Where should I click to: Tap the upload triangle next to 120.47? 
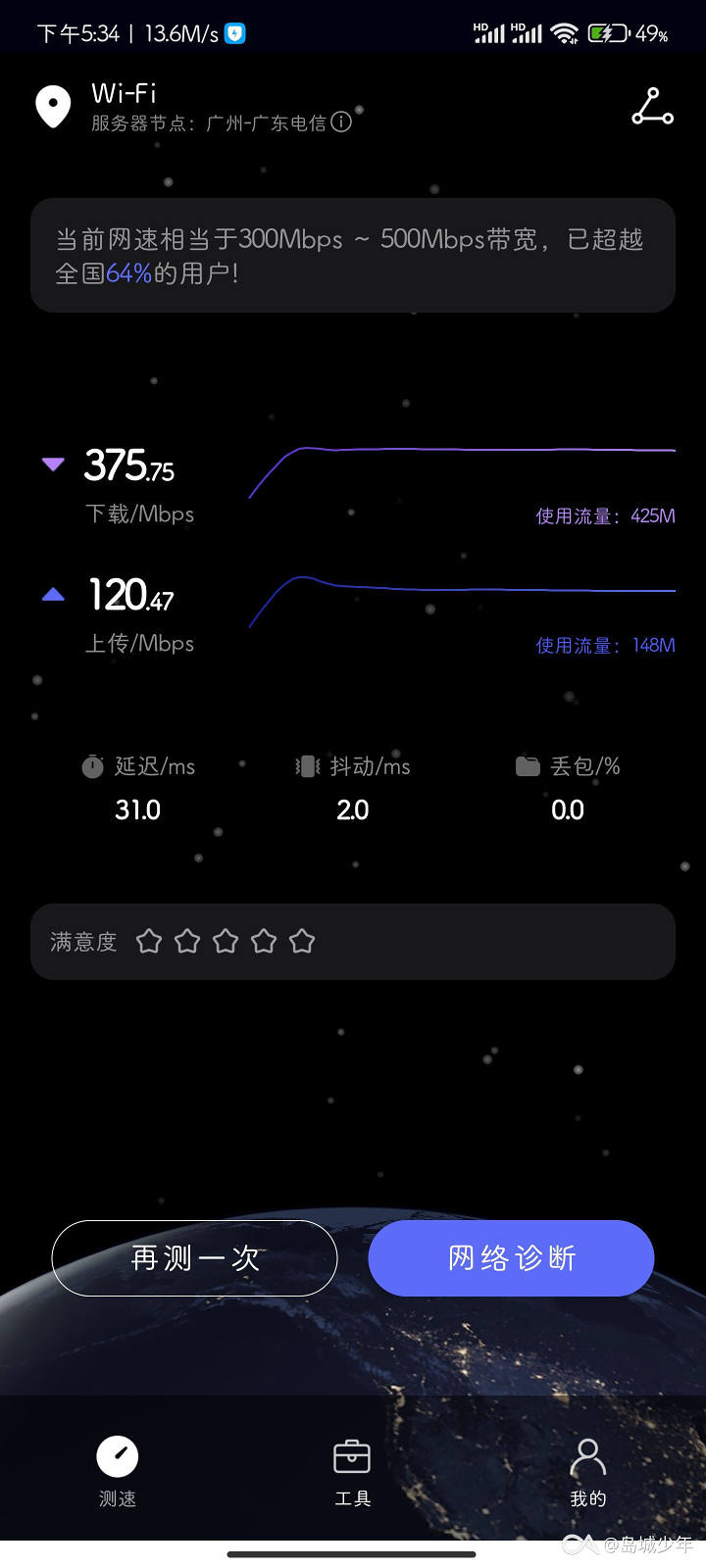point(53,594)
